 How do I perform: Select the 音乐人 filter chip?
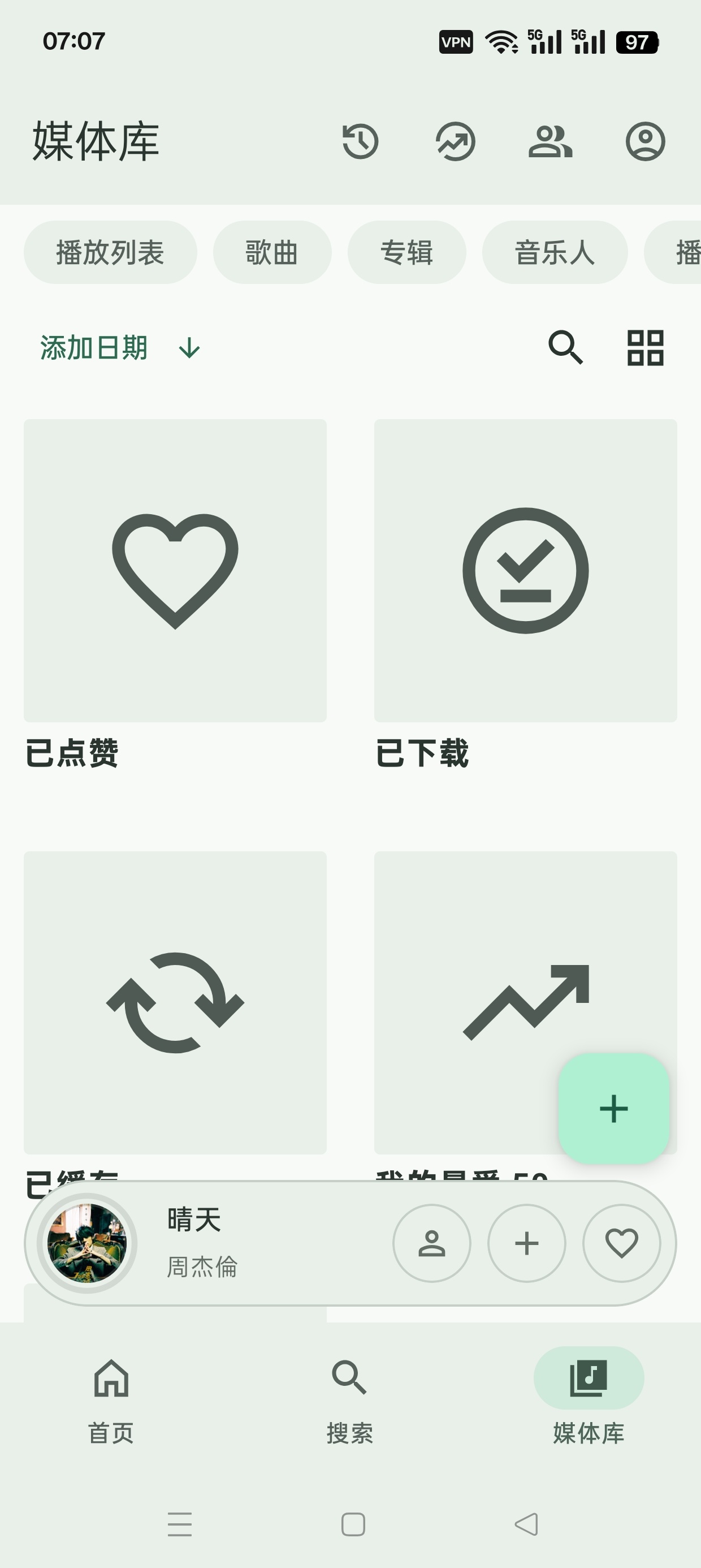pyautogui.click(x=555, y=253)
